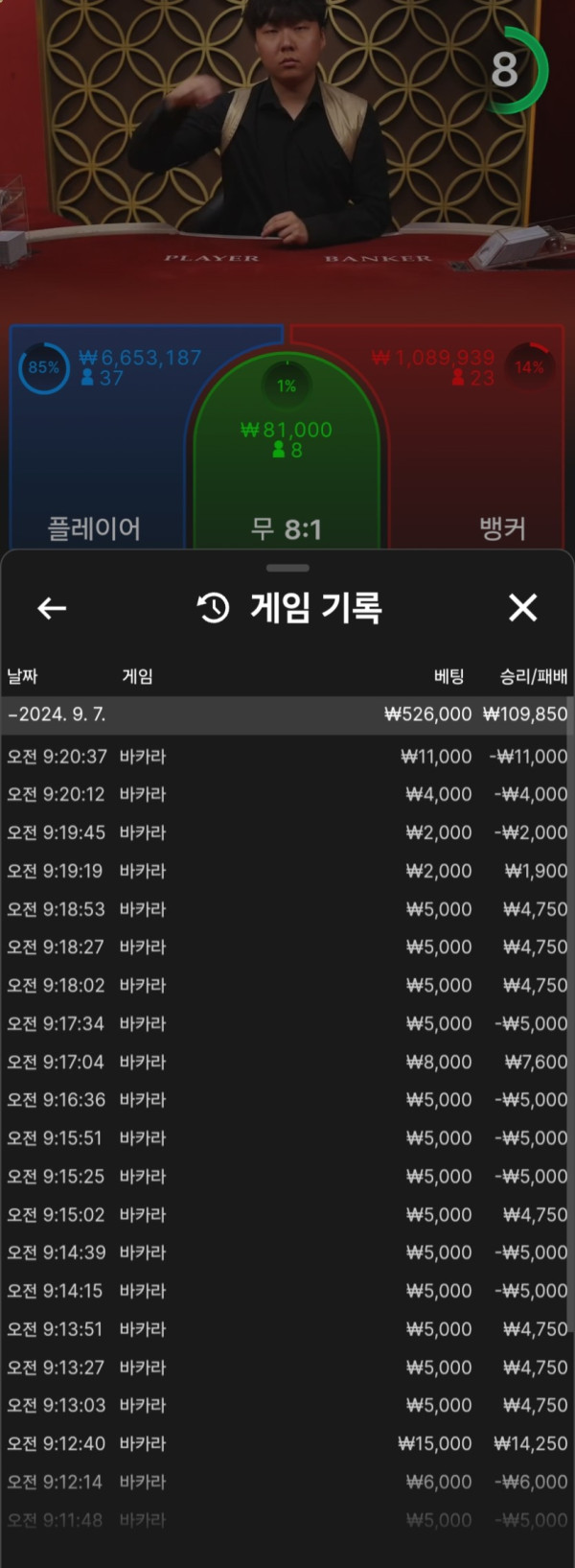
Task: Collapse the 2024. 9. 7. date group
Action: [x=57, y=714]
